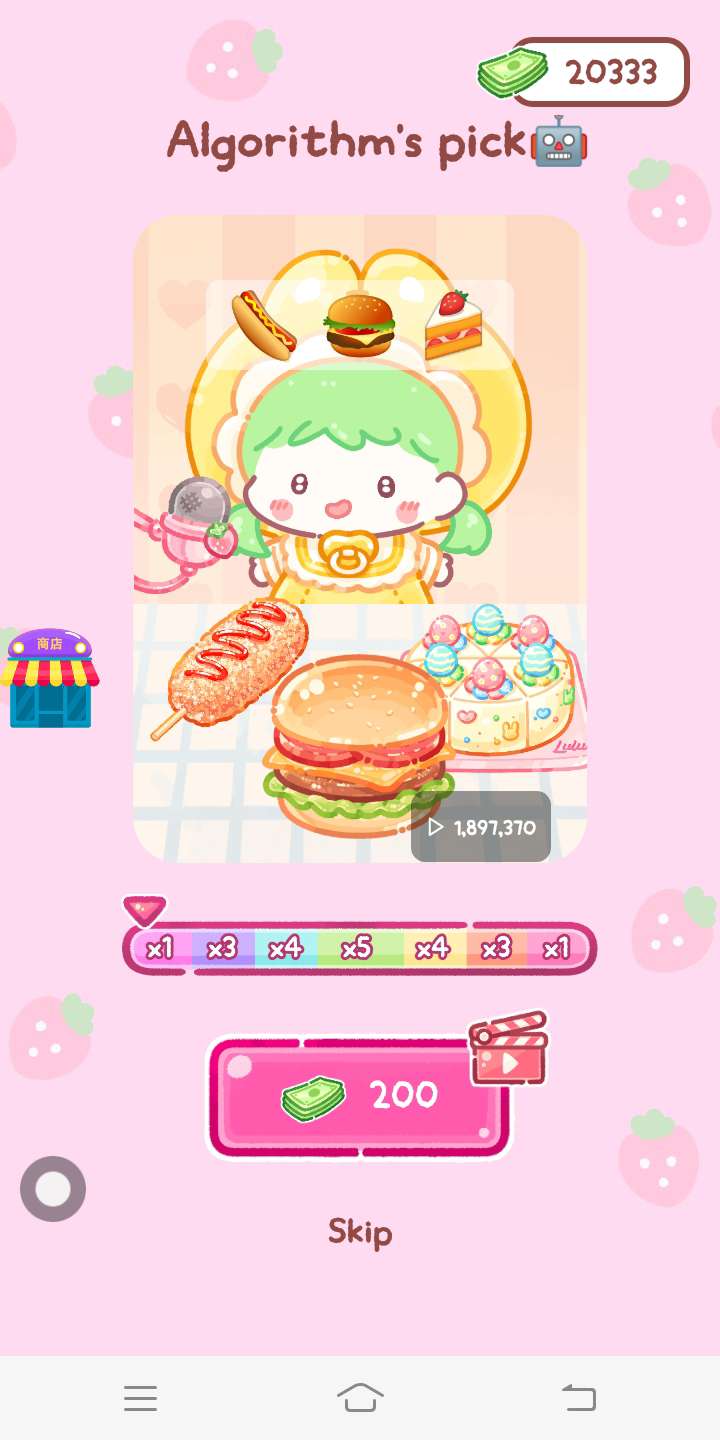Tap the floating grey circle button

coord(53,1189)
